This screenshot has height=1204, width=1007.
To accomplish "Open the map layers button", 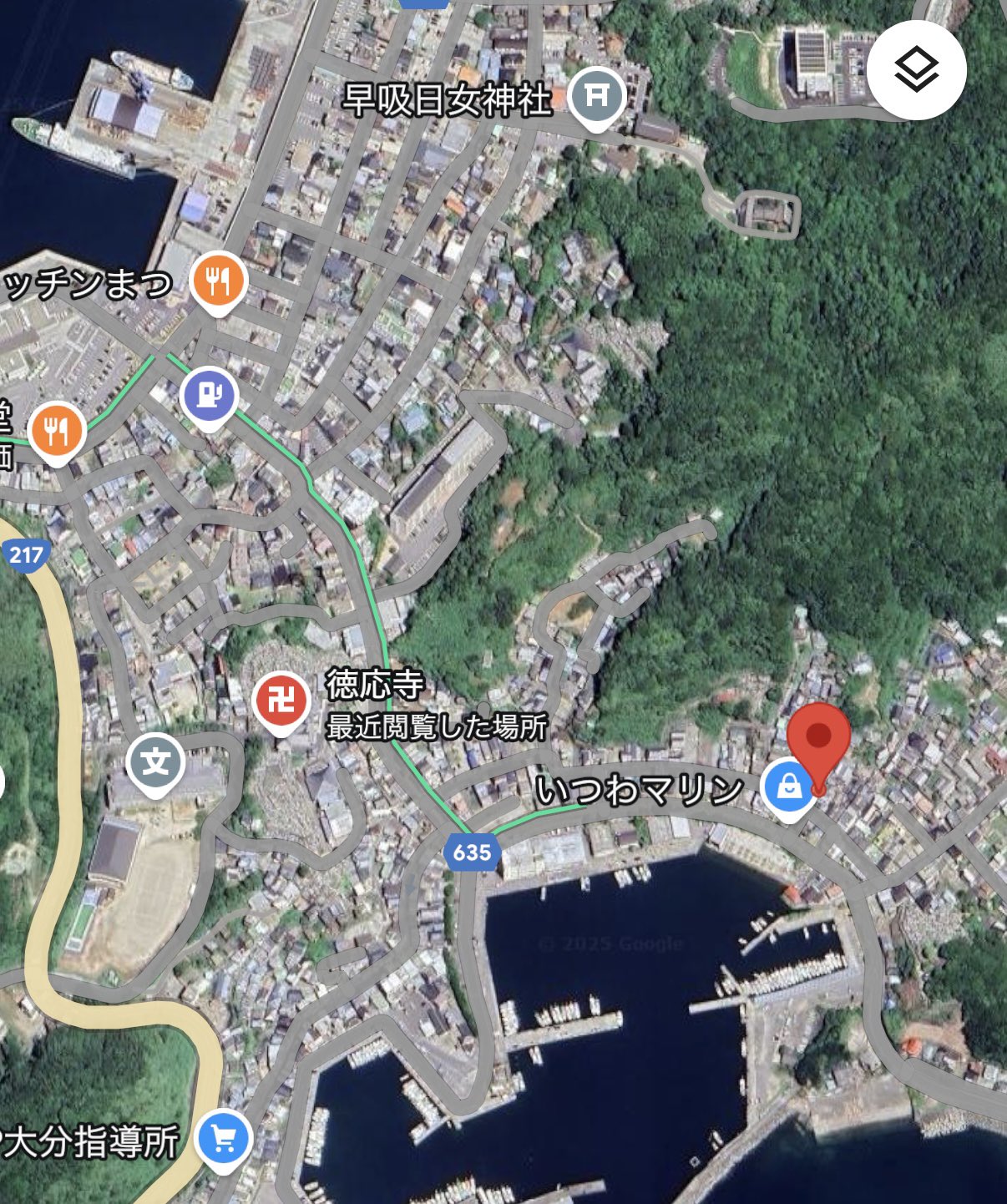I will pos(916,70).
